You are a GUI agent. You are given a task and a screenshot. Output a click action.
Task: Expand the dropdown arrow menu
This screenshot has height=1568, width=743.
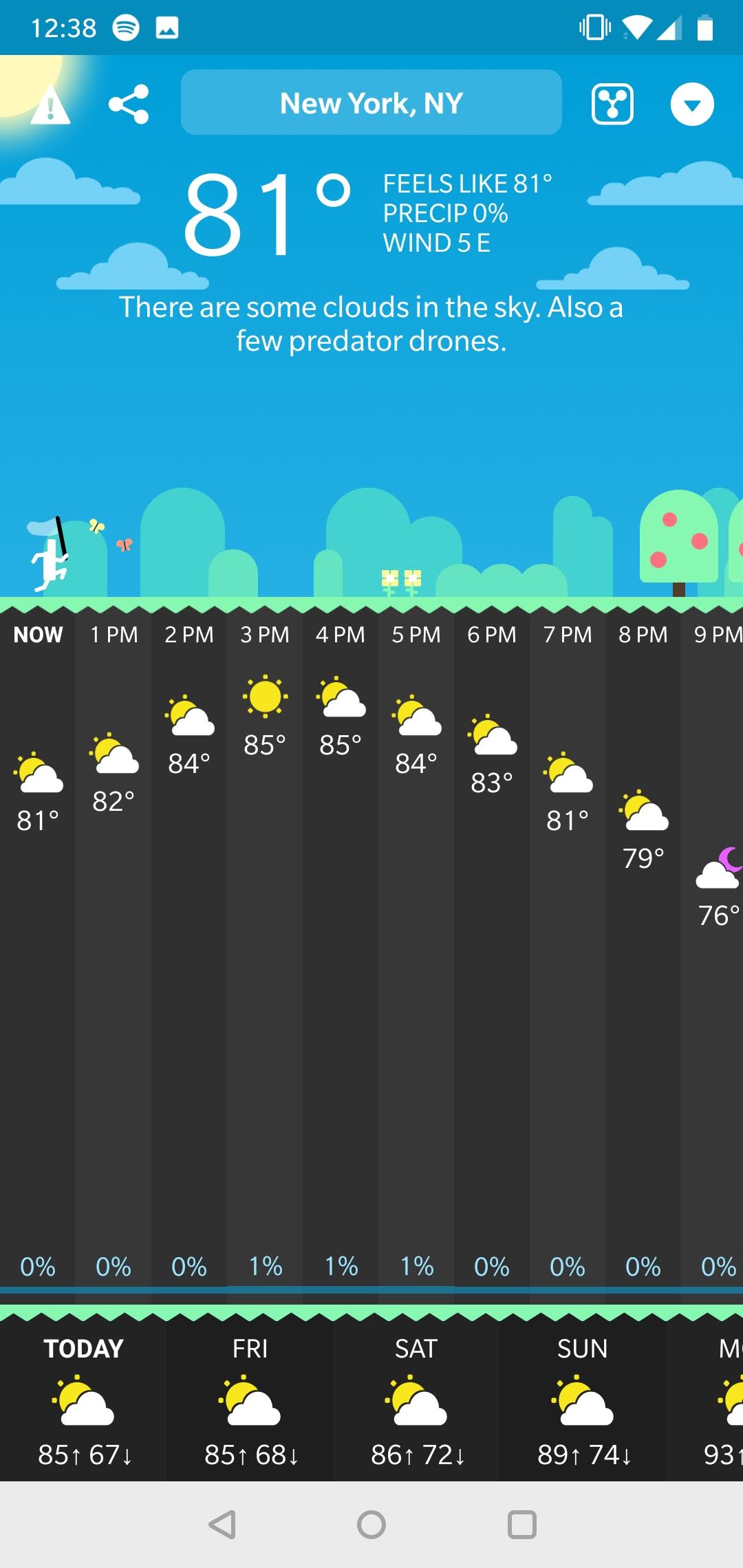692,105
